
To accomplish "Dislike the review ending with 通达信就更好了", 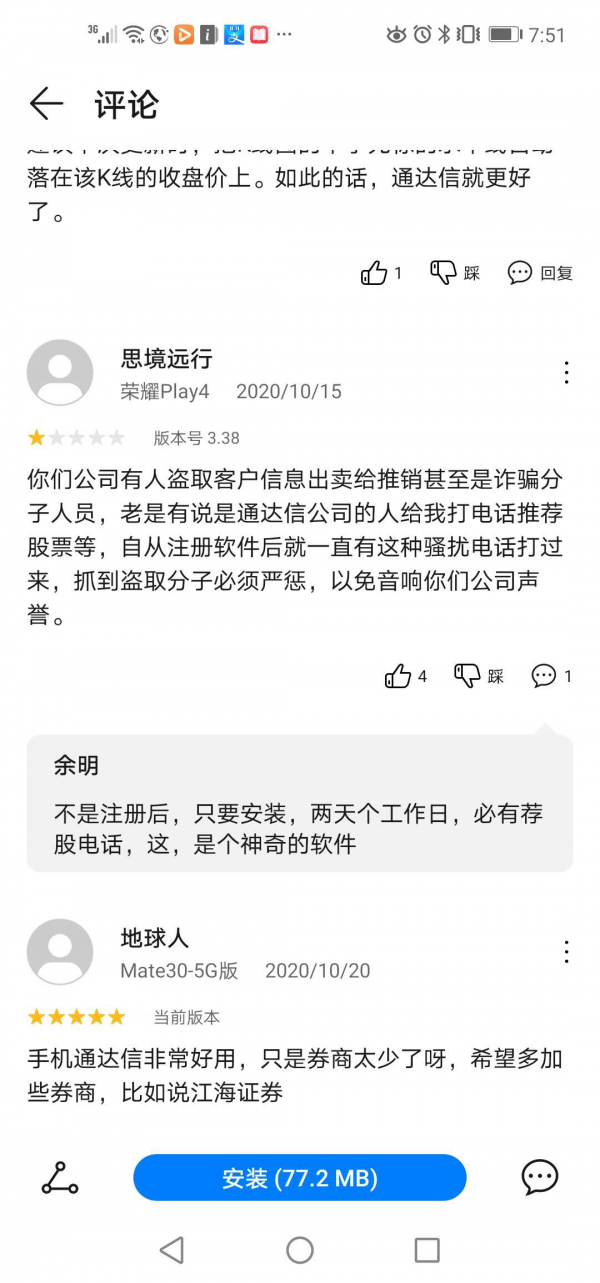I will [444, 273].
